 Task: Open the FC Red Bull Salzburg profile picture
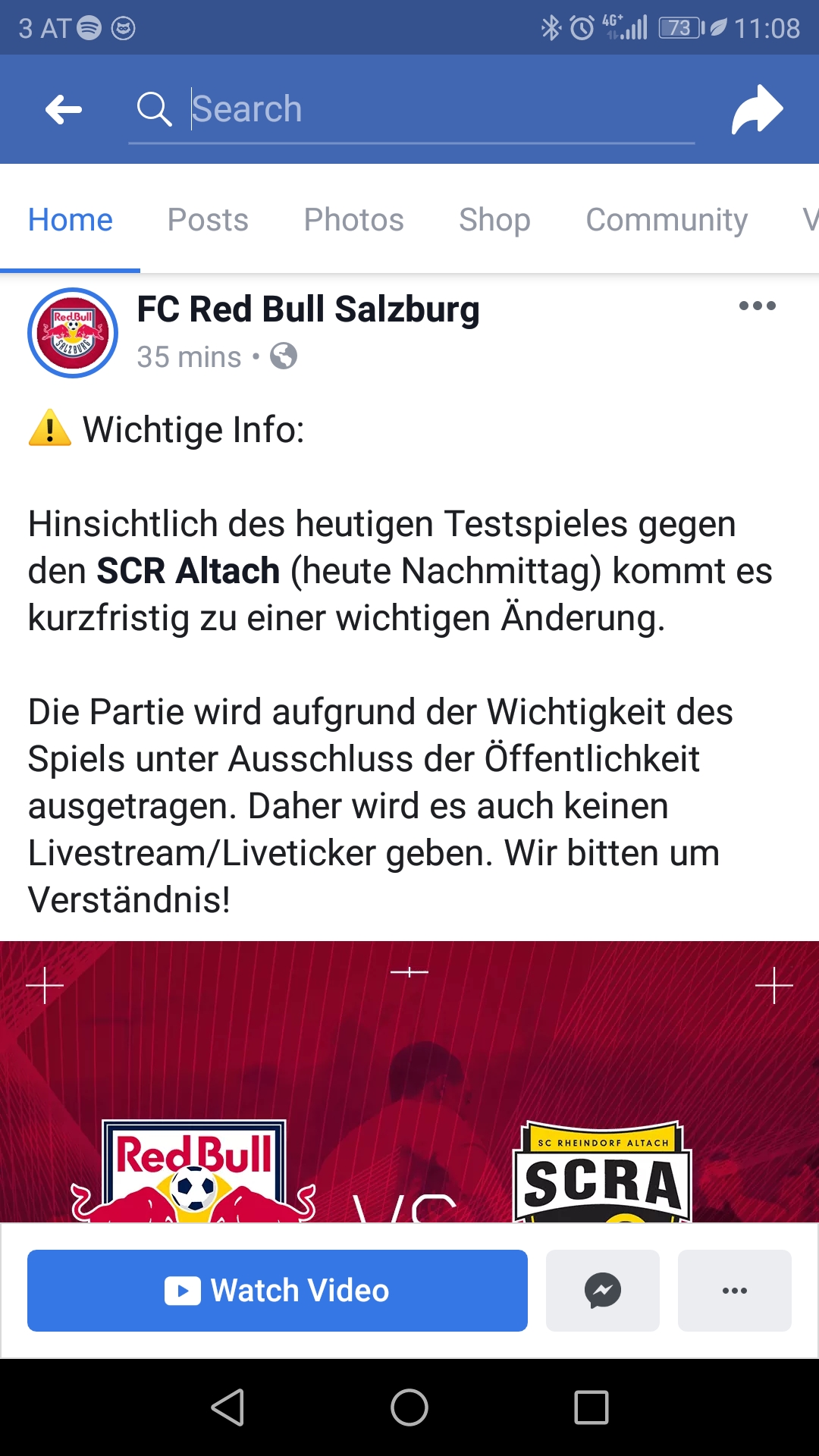73,333
